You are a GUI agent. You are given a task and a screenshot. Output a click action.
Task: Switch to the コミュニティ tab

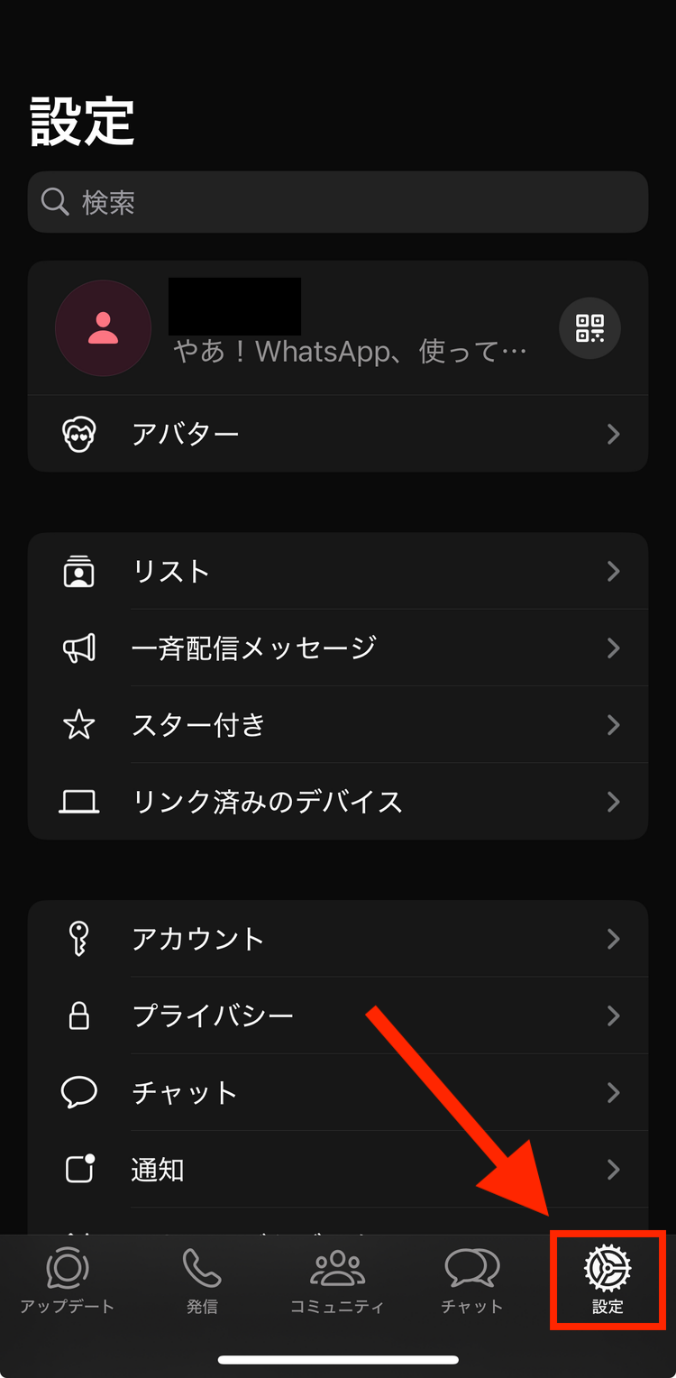337,1280
